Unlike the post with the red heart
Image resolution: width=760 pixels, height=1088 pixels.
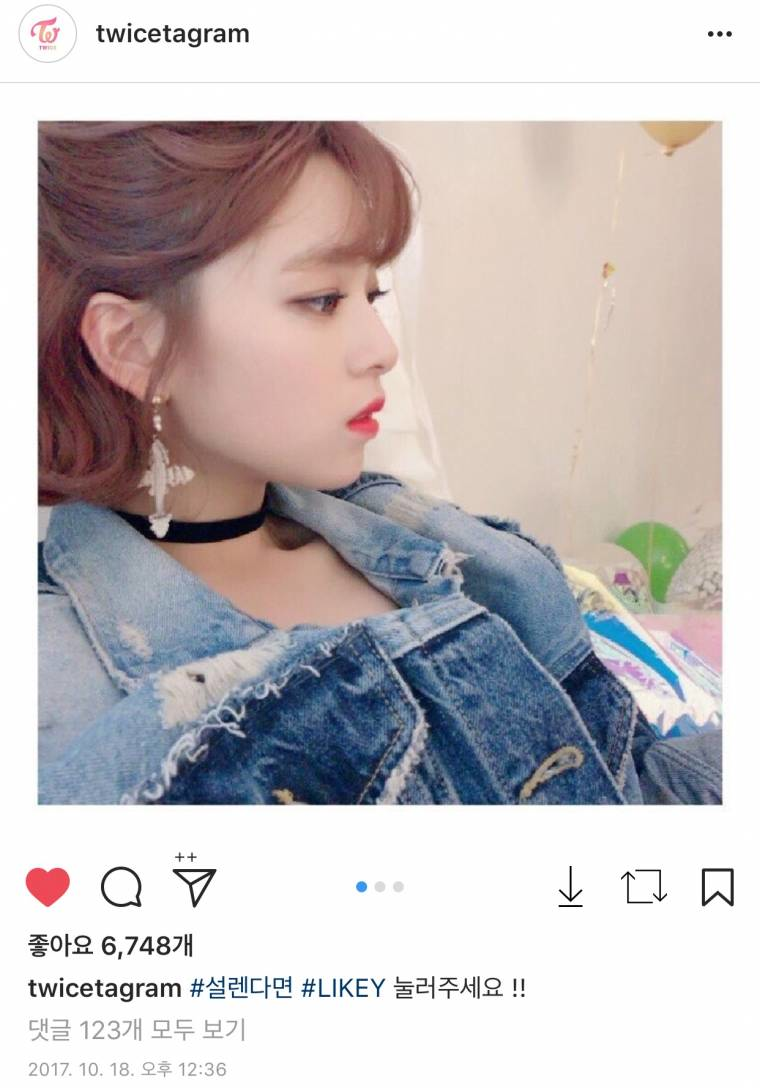[x=48, y=887]
